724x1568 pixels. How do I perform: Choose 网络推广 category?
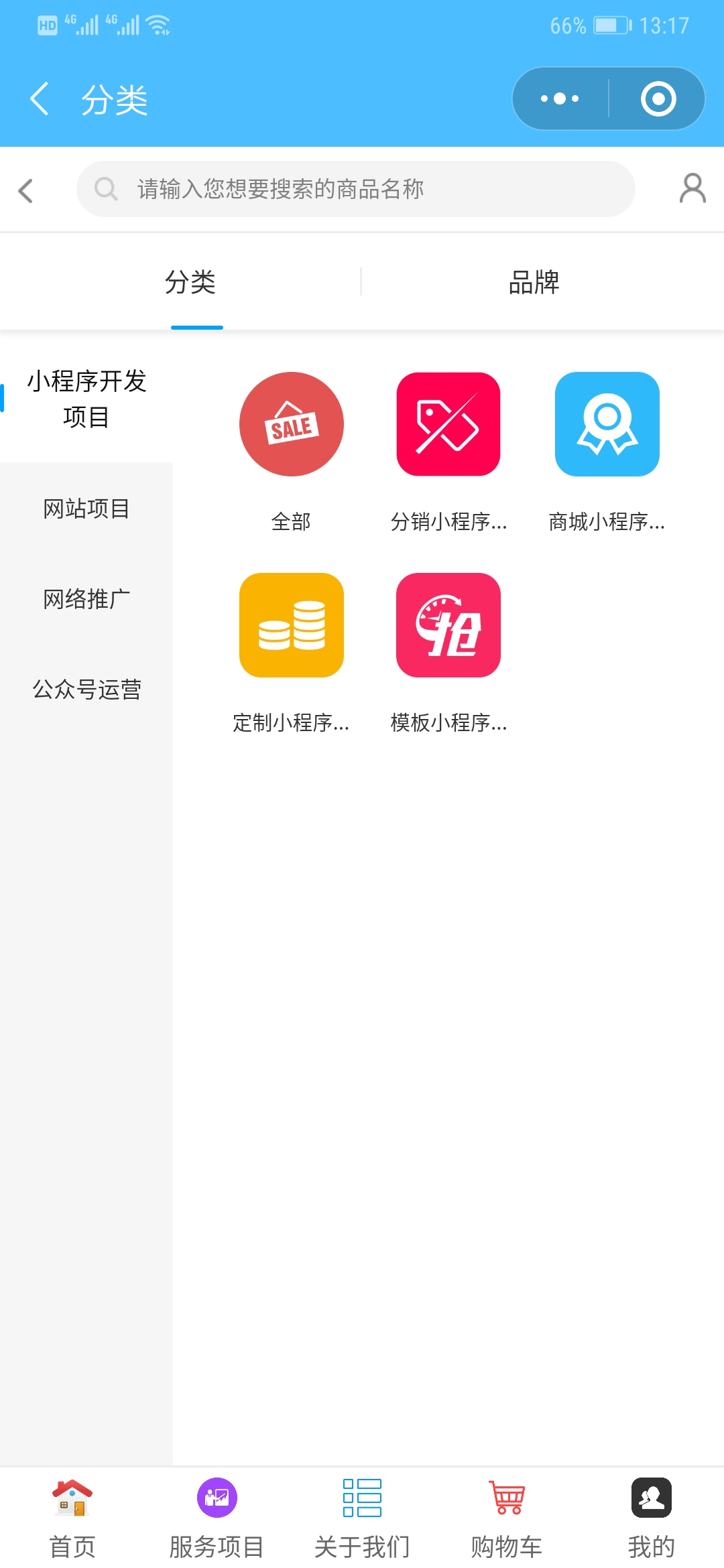[x=86, y=599]
